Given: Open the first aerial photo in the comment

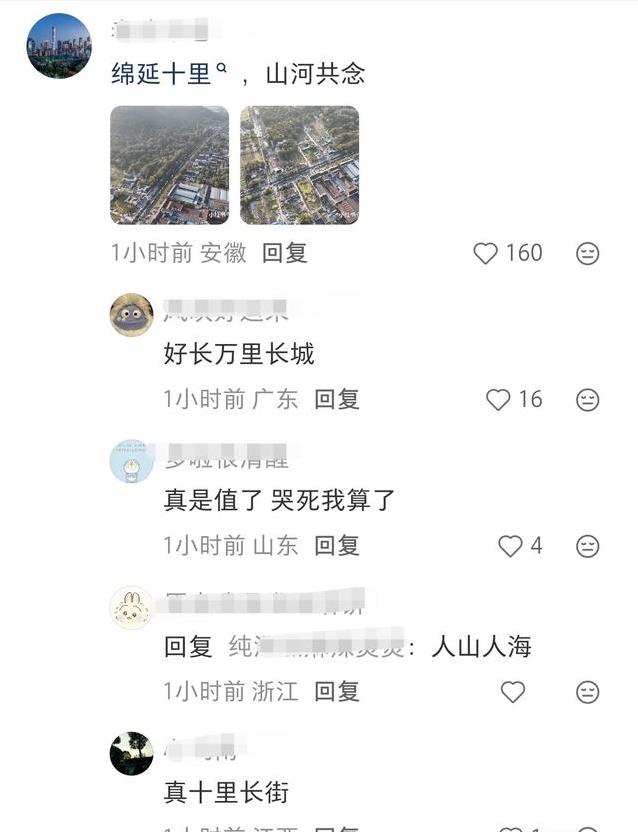Looking at the screenshot, I should [169, 165].
